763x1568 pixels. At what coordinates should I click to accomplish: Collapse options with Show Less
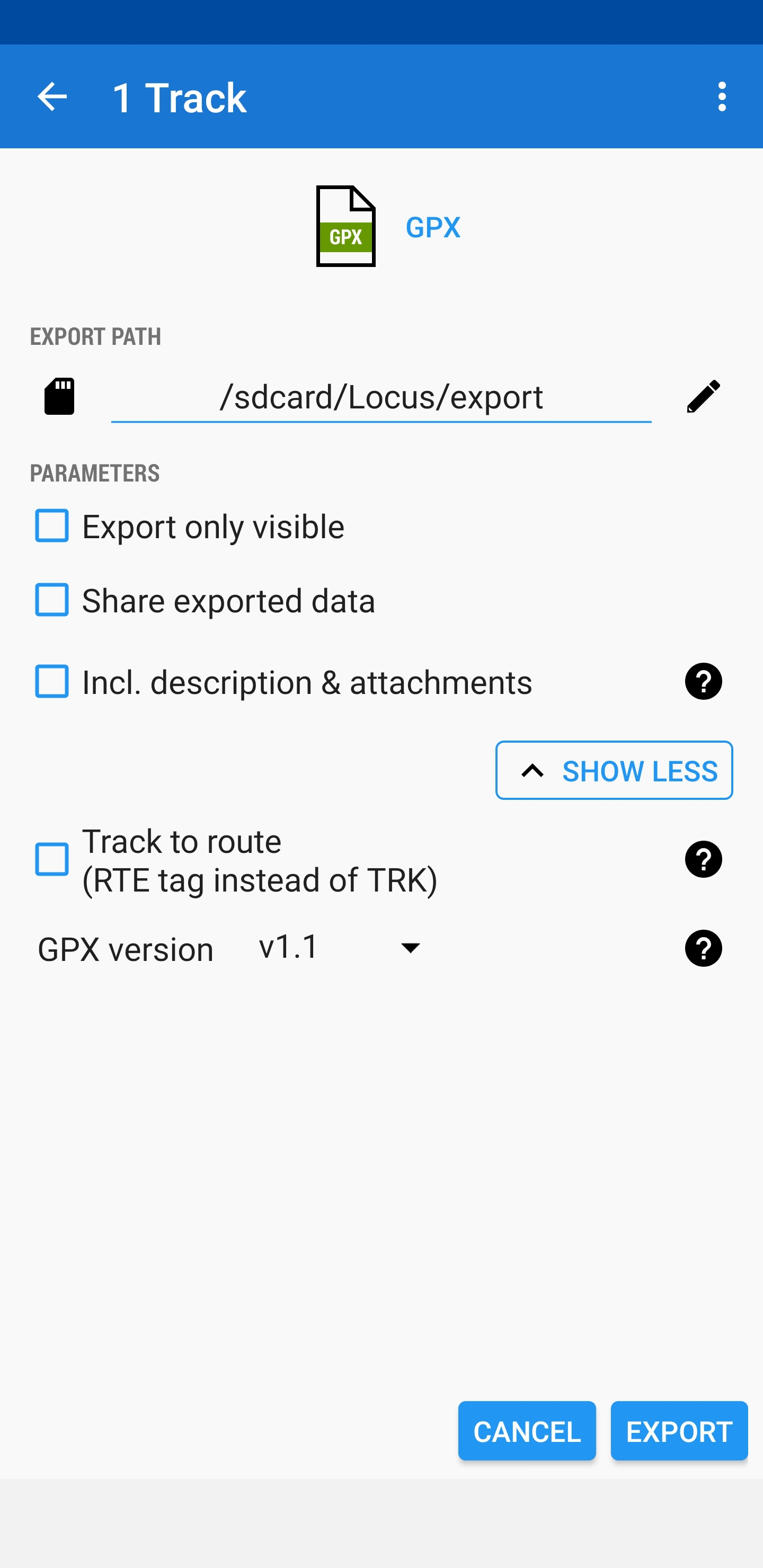click(x=613, y=770)
